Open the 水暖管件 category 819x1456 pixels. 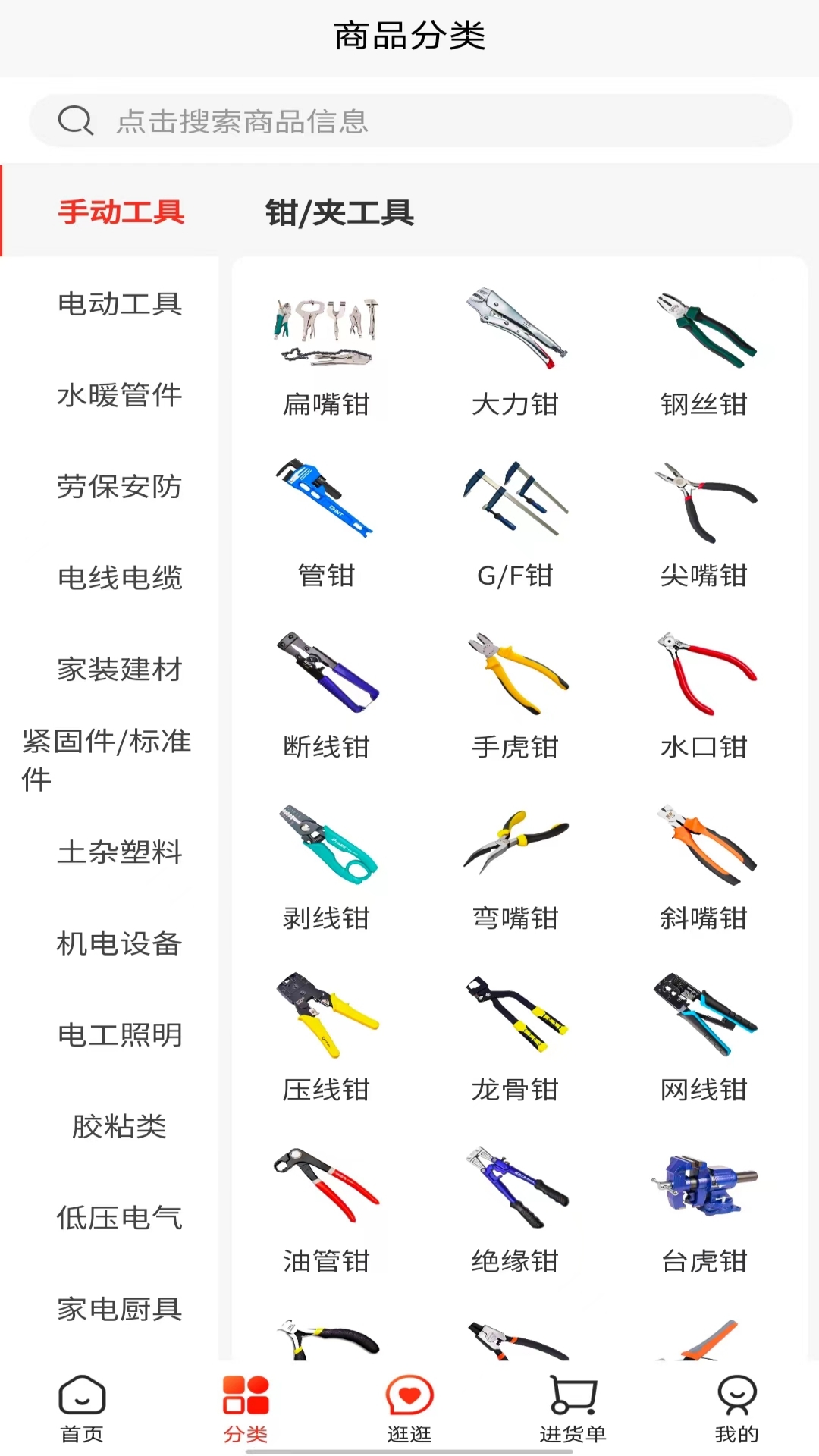coord(119,396)
